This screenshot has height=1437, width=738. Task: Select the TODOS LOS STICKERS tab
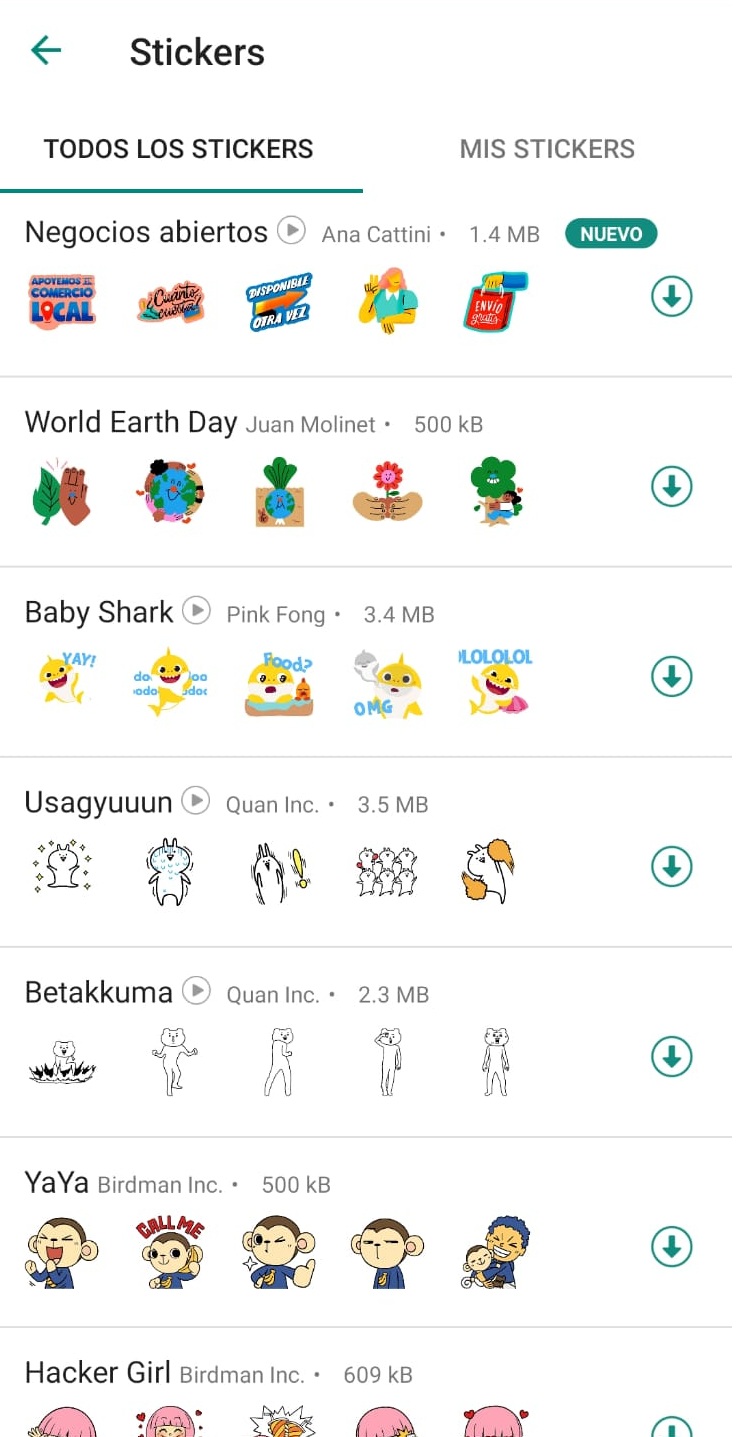[x=178, y=149]
